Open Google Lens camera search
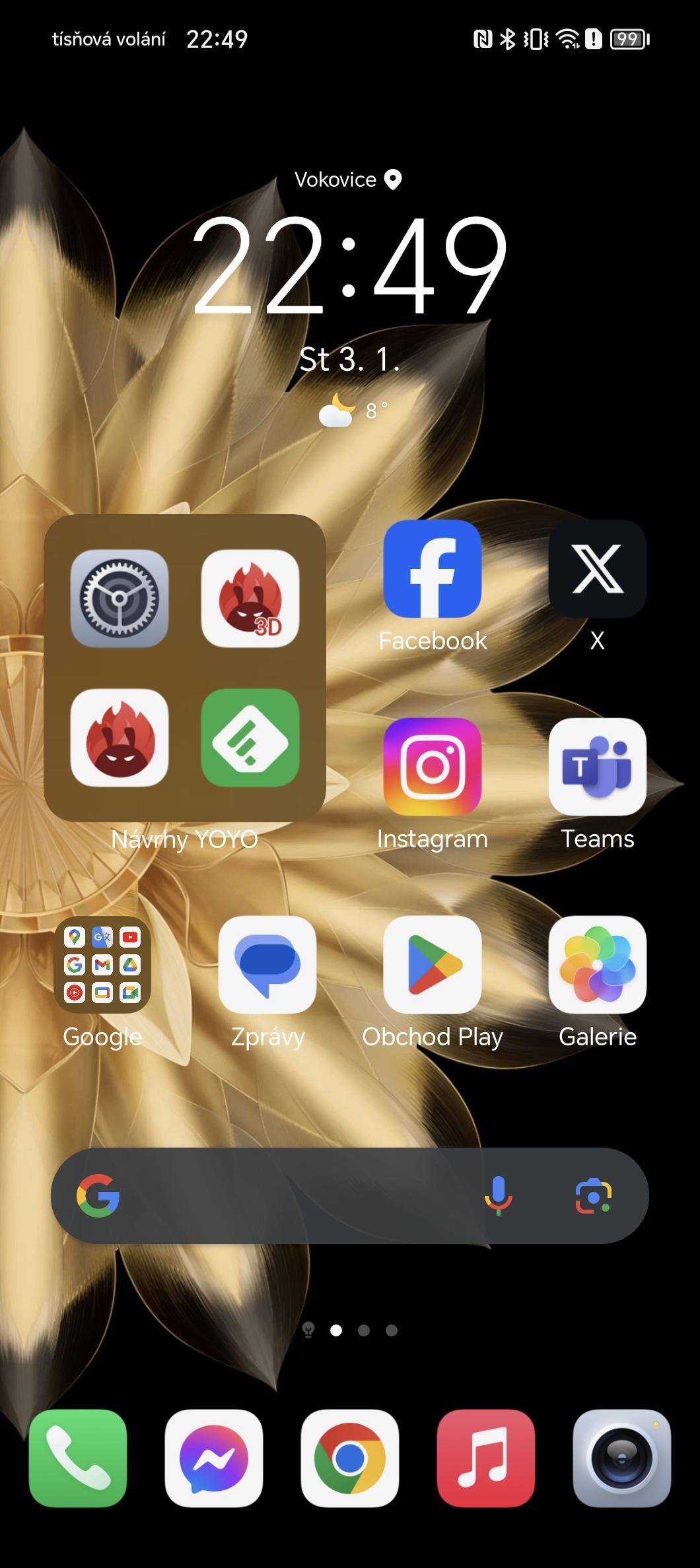The height and width of the screenshot is (1568, 700). [x=593, y=1196]
